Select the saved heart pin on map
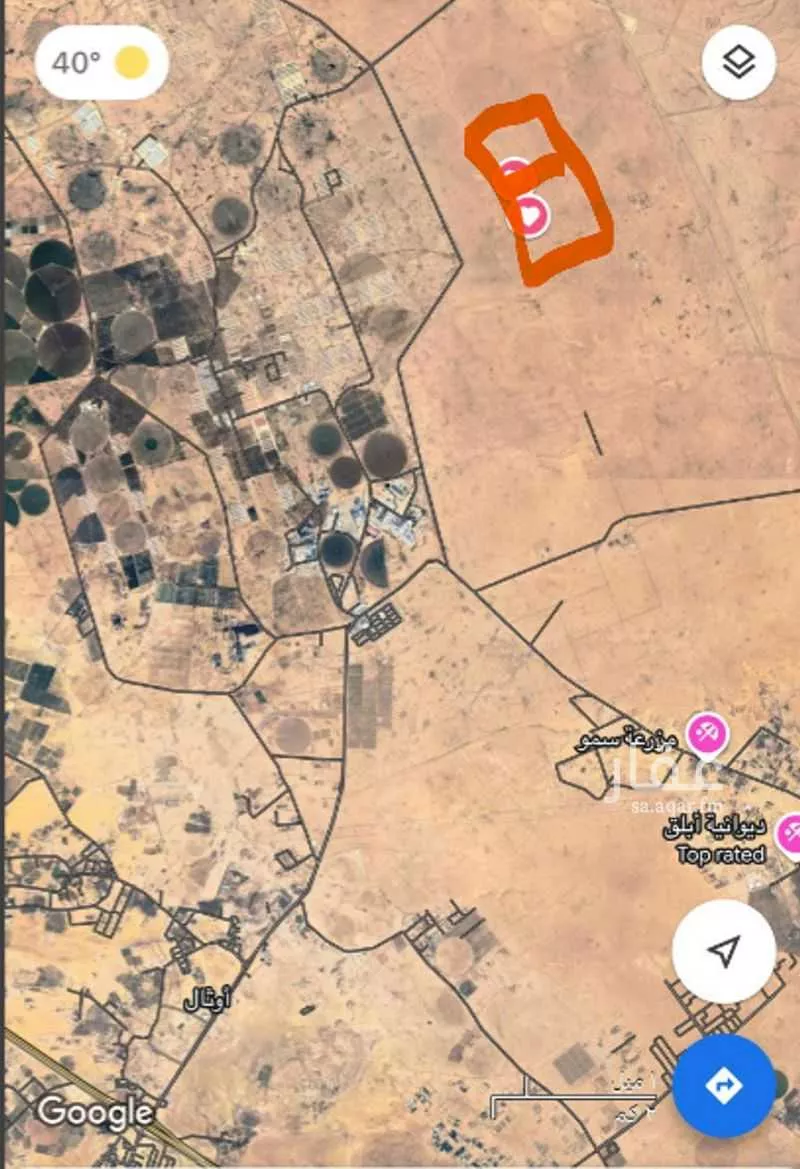This screenshot has width=800, height=1169. (x=531, y=214)
